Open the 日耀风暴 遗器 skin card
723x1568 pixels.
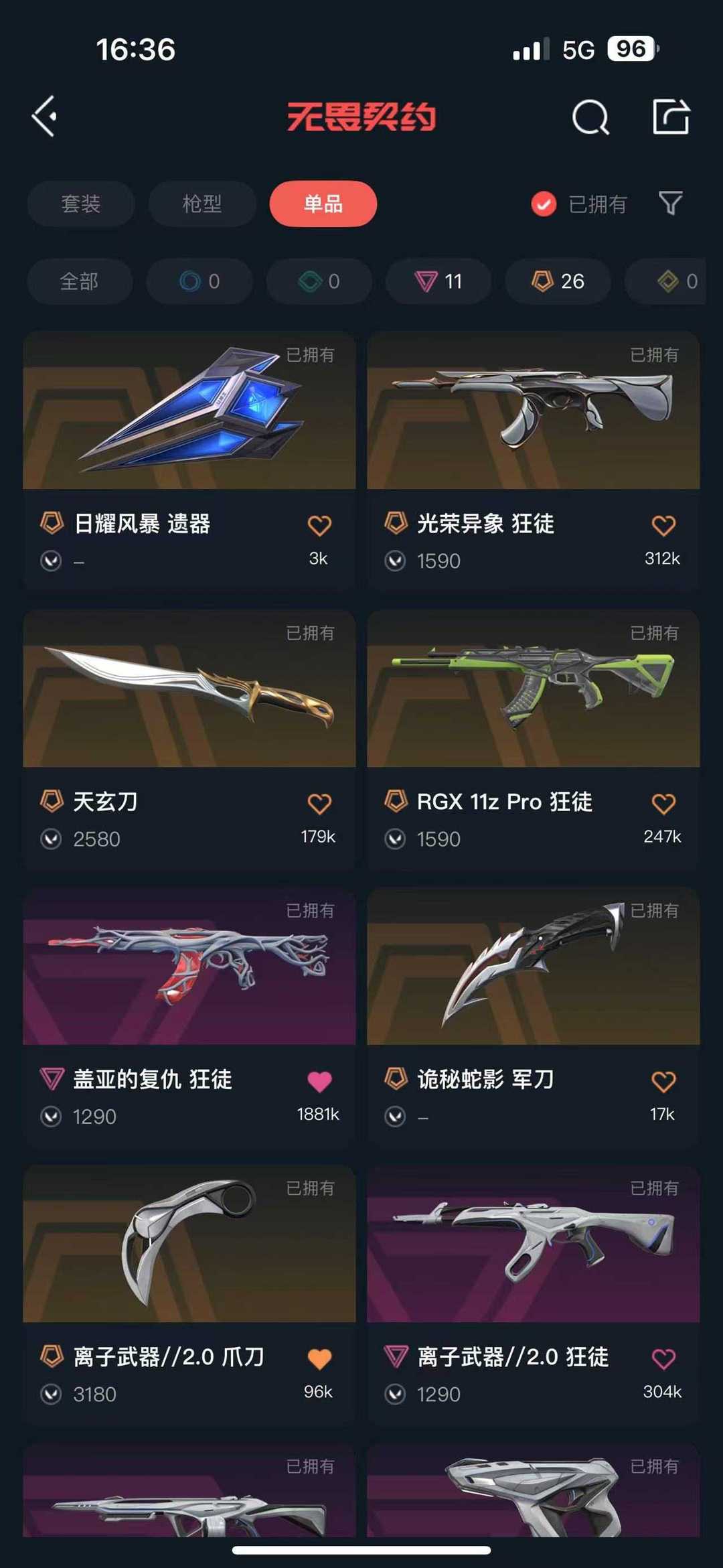click(x=189, y=460)
